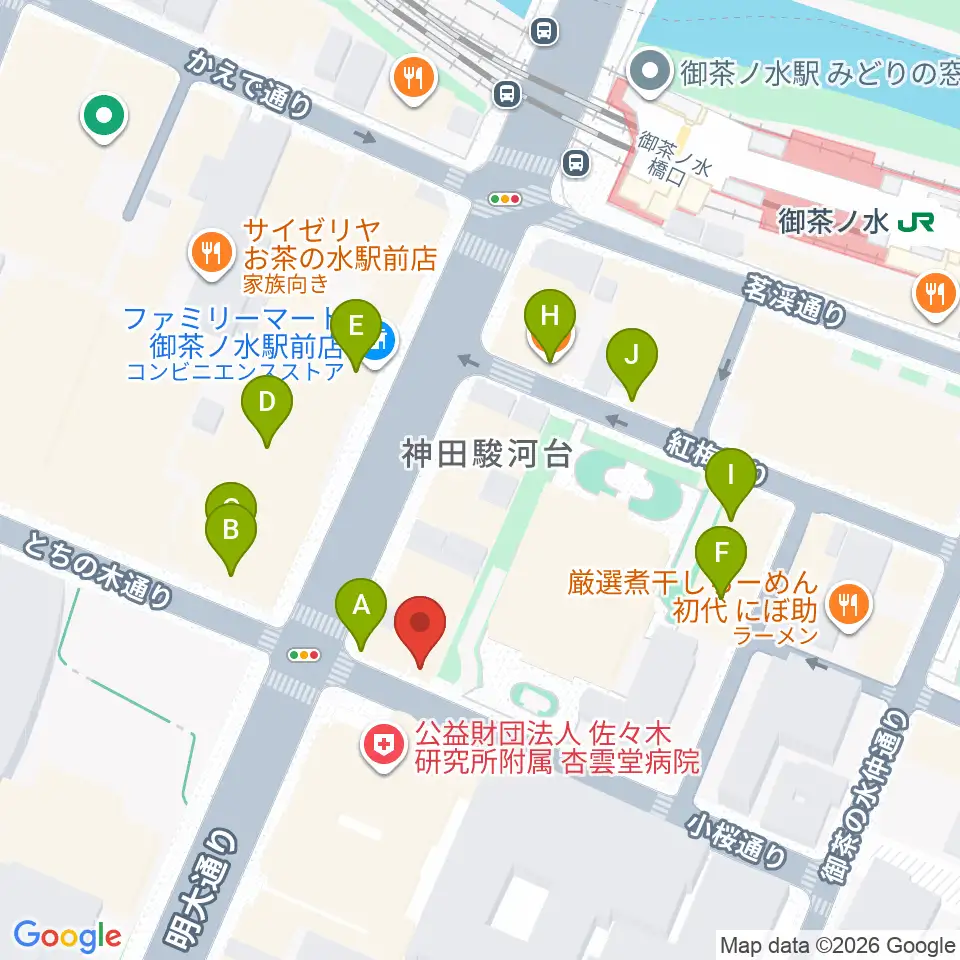The image size is (960, 960).
Task: Tap the 御茶ノ水駅 みどりの窓口 gray pin
Action: 650,74
